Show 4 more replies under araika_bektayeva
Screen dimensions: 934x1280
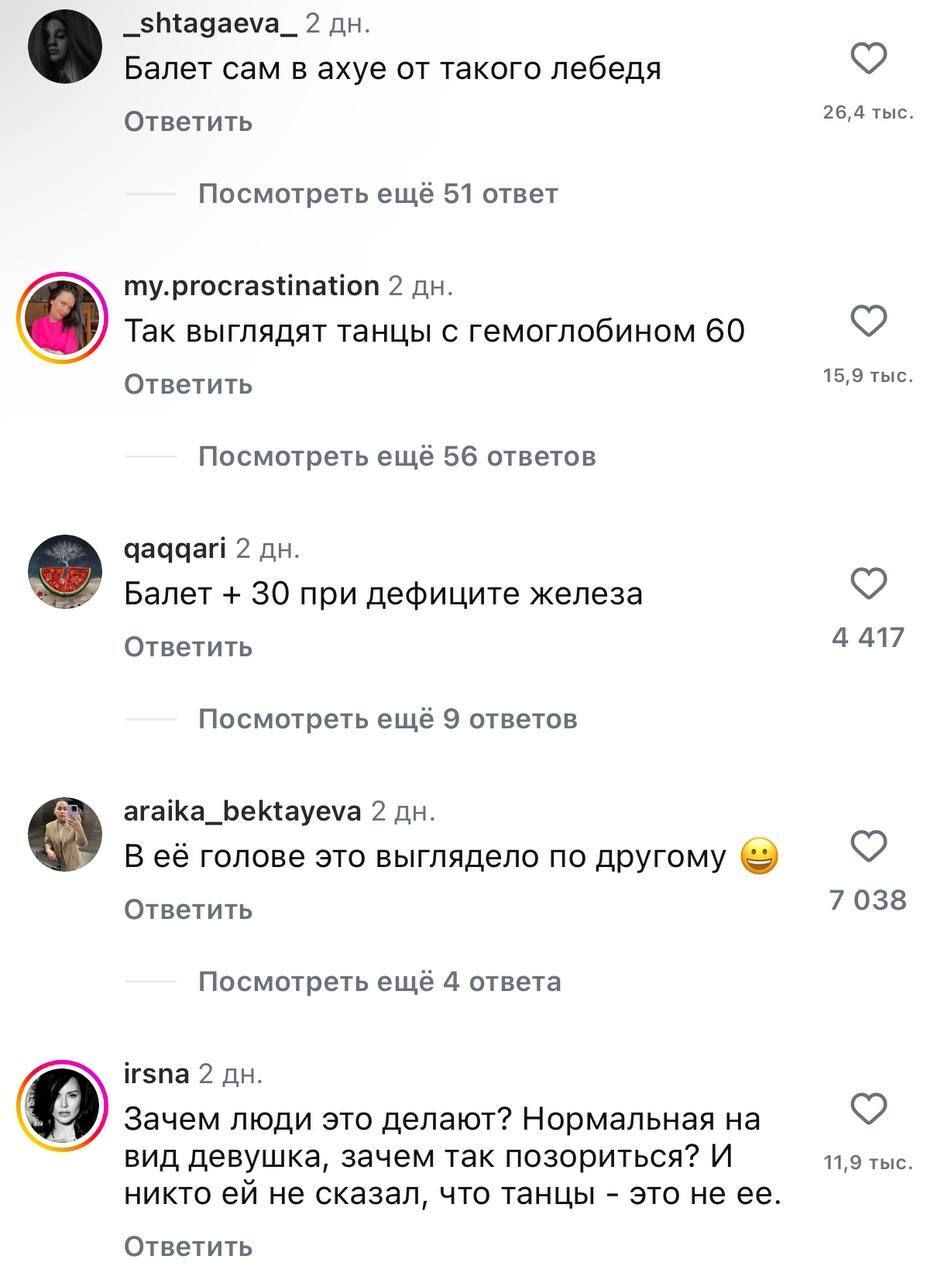(379, 982)
